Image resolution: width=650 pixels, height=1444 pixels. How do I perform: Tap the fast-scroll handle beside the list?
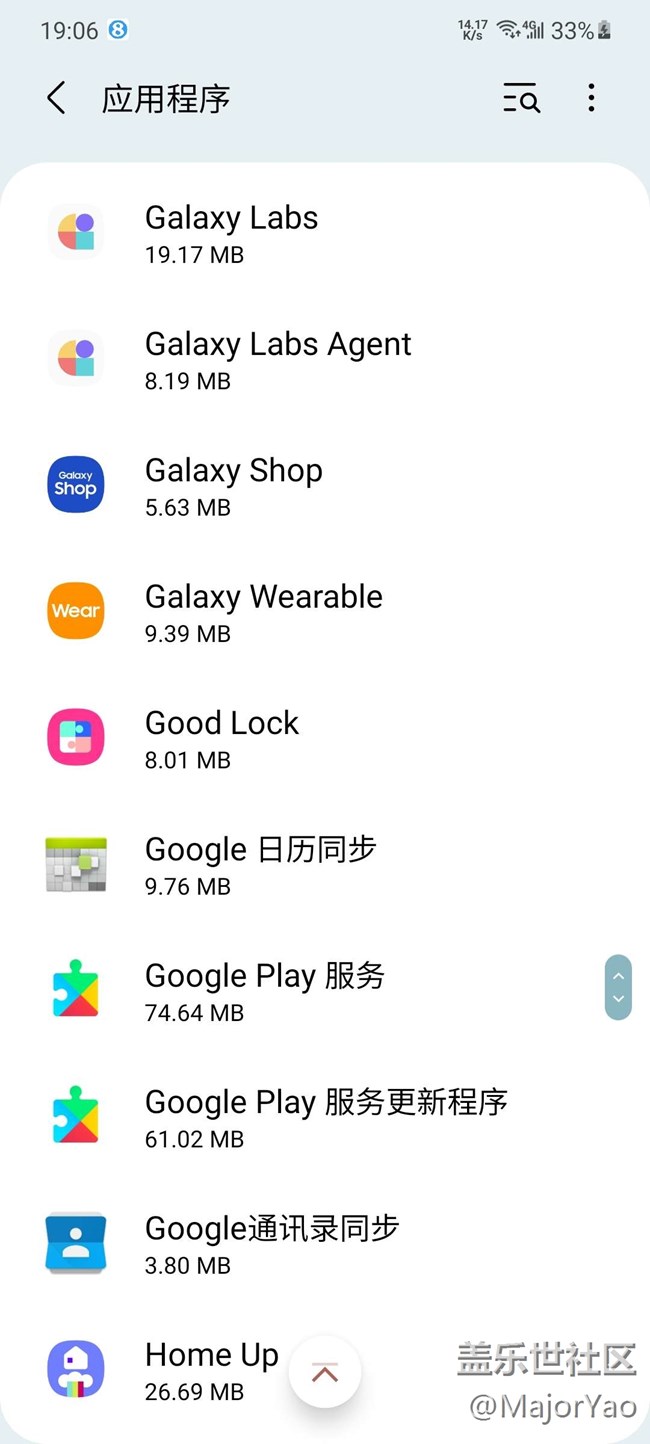pos(618,987)
